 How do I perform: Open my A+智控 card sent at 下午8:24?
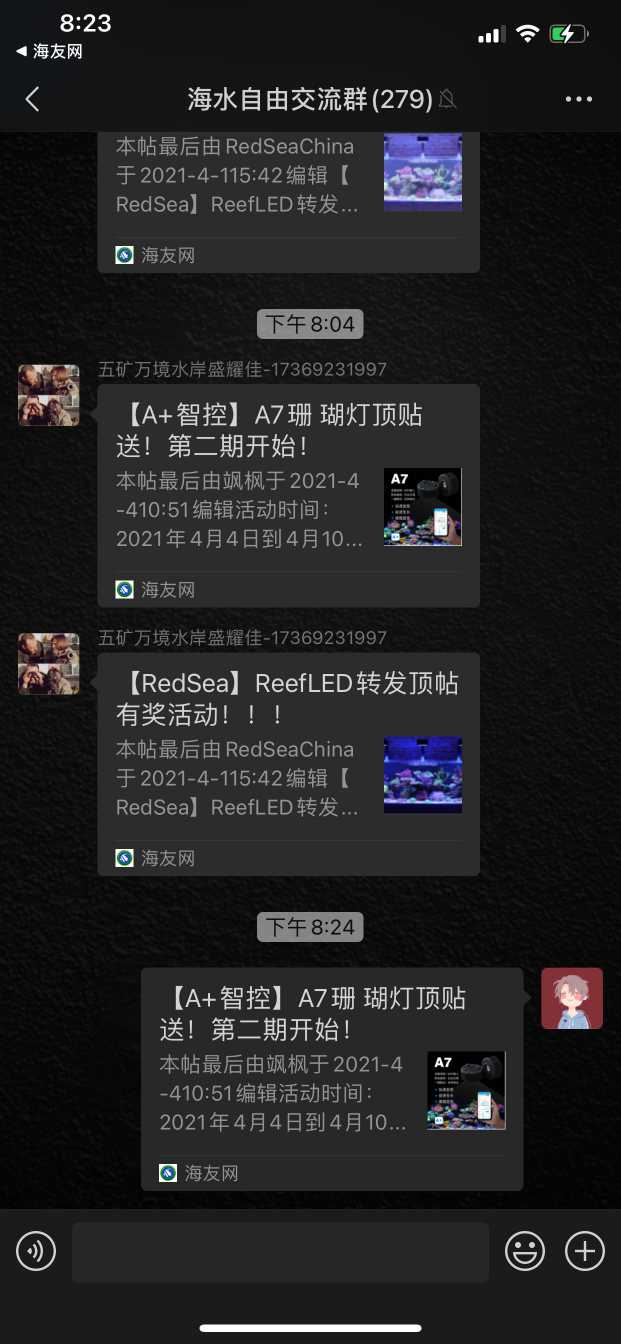(x=331, y=1078)
